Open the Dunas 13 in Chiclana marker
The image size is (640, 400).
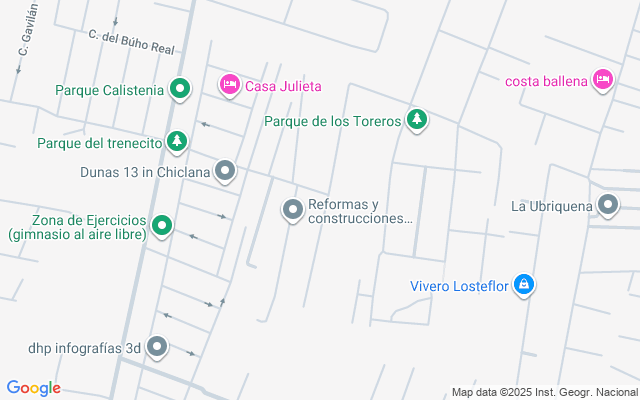pyautogui.click(x=226, y=171)
